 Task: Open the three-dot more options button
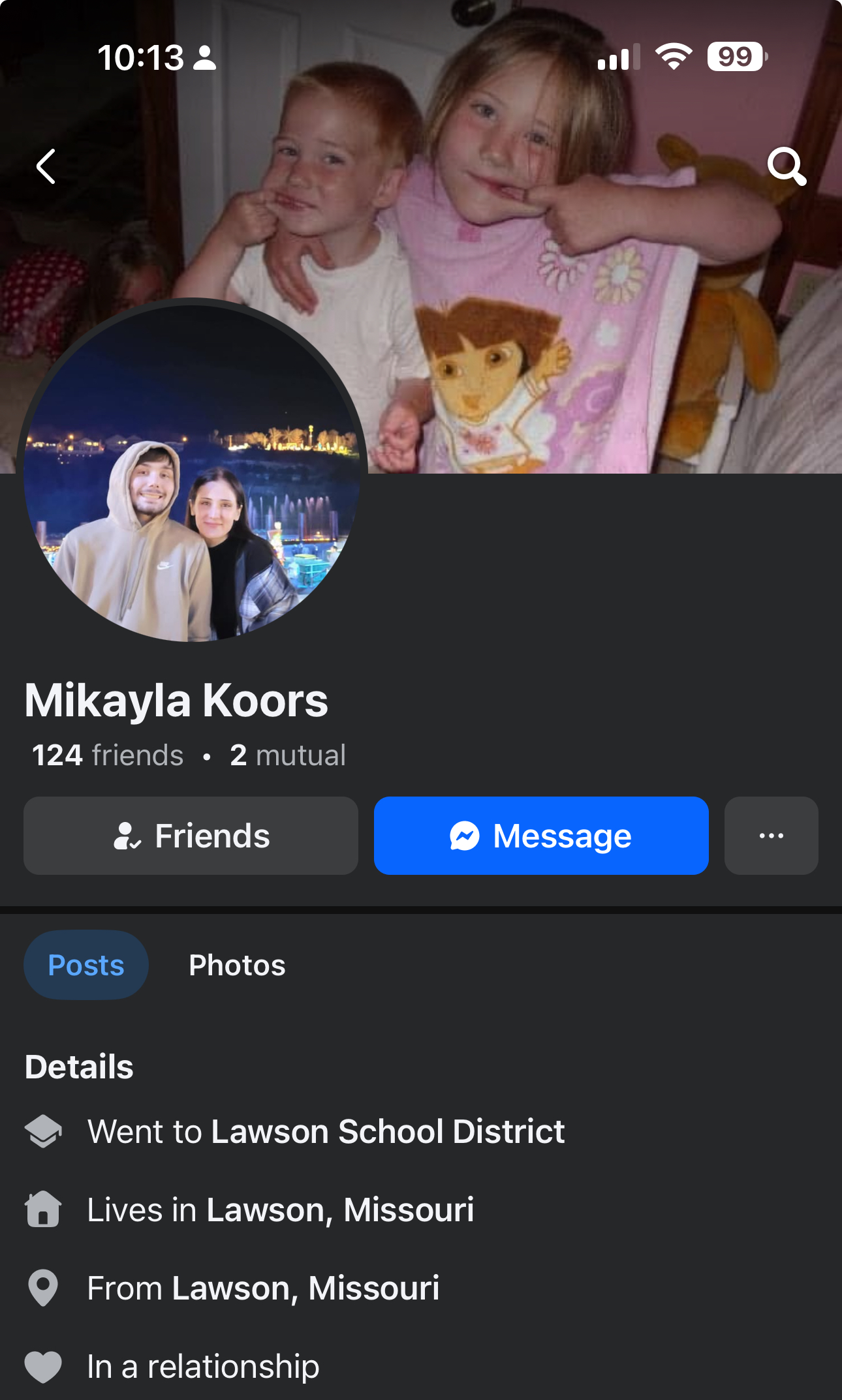(x=771, y=836)
